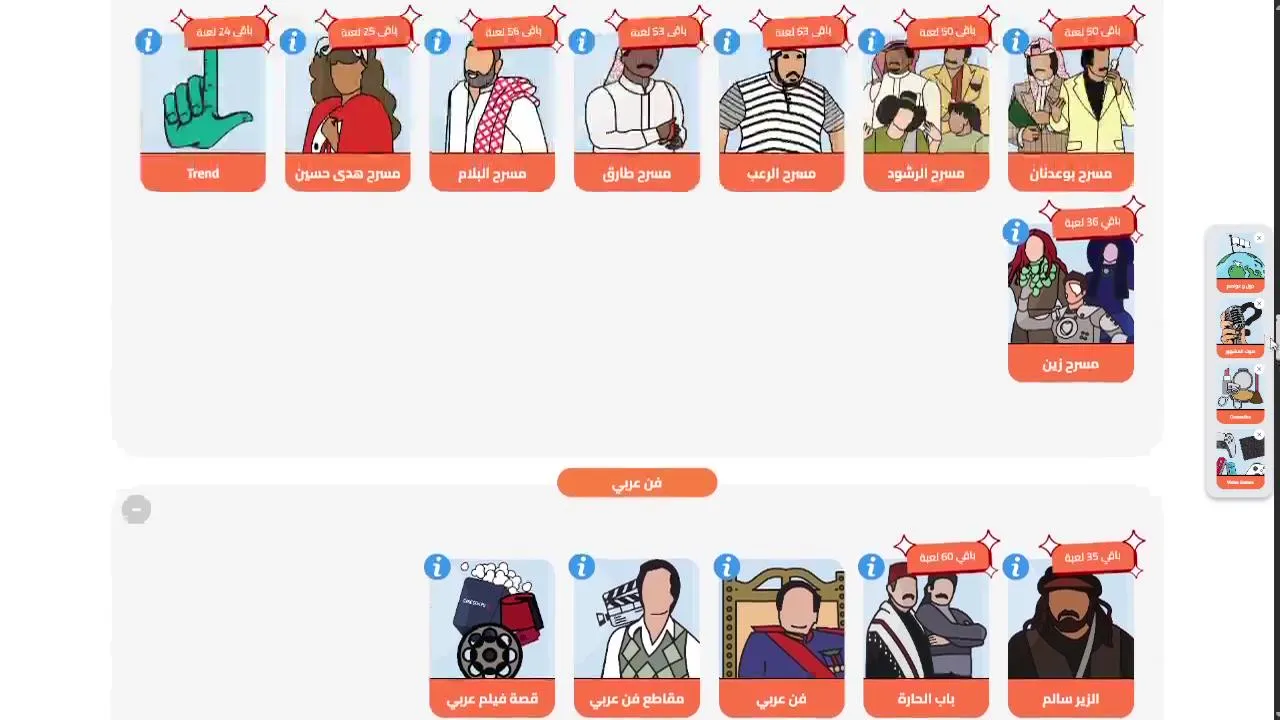Open the مسرح الرشود card
This screenshot has width=1280, height=720.
[x=926, y=110]
